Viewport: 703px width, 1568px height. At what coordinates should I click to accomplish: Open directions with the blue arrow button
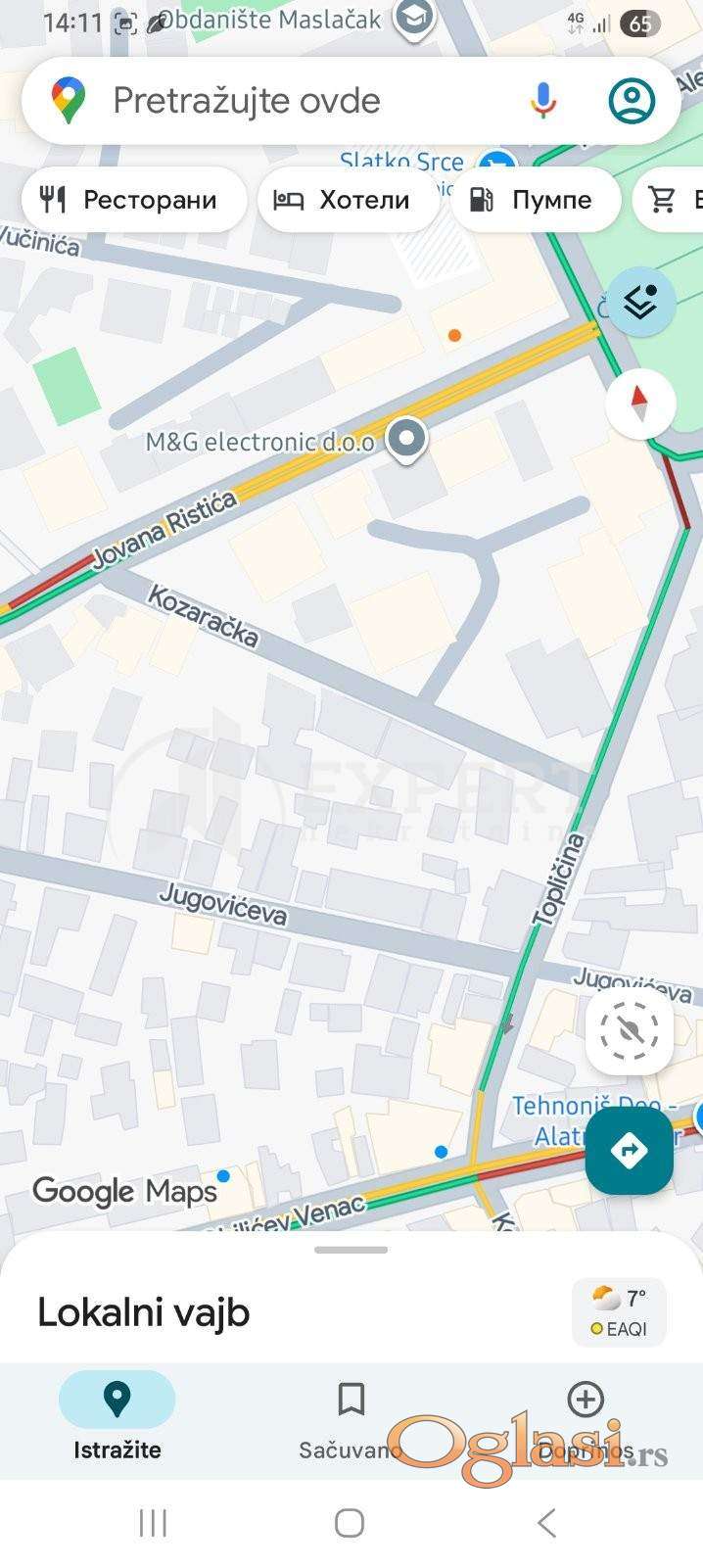click(x=629, y=1150)
